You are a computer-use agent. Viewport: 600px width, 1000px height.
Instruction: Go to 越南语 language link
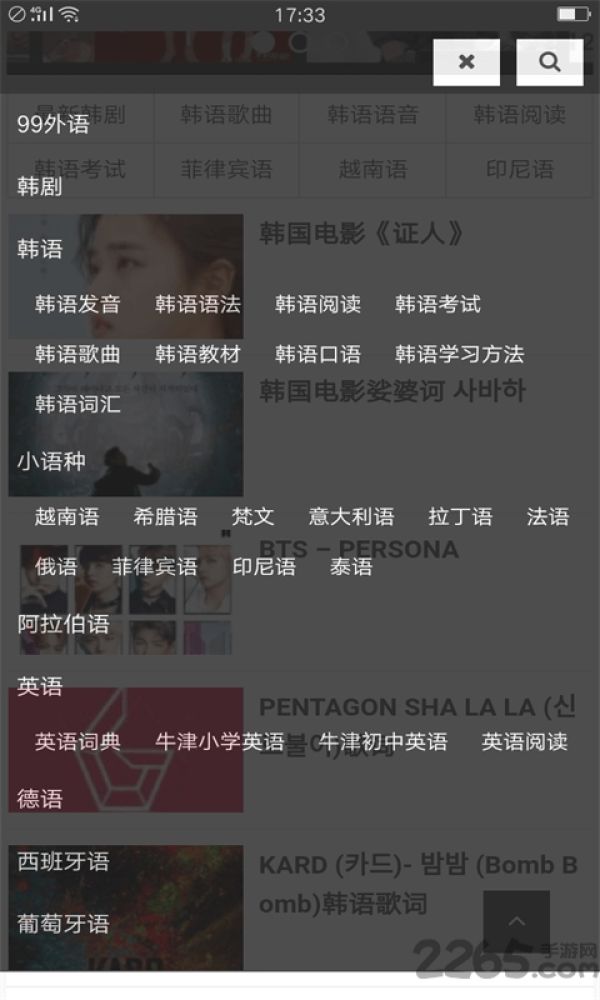pos(67,516)
